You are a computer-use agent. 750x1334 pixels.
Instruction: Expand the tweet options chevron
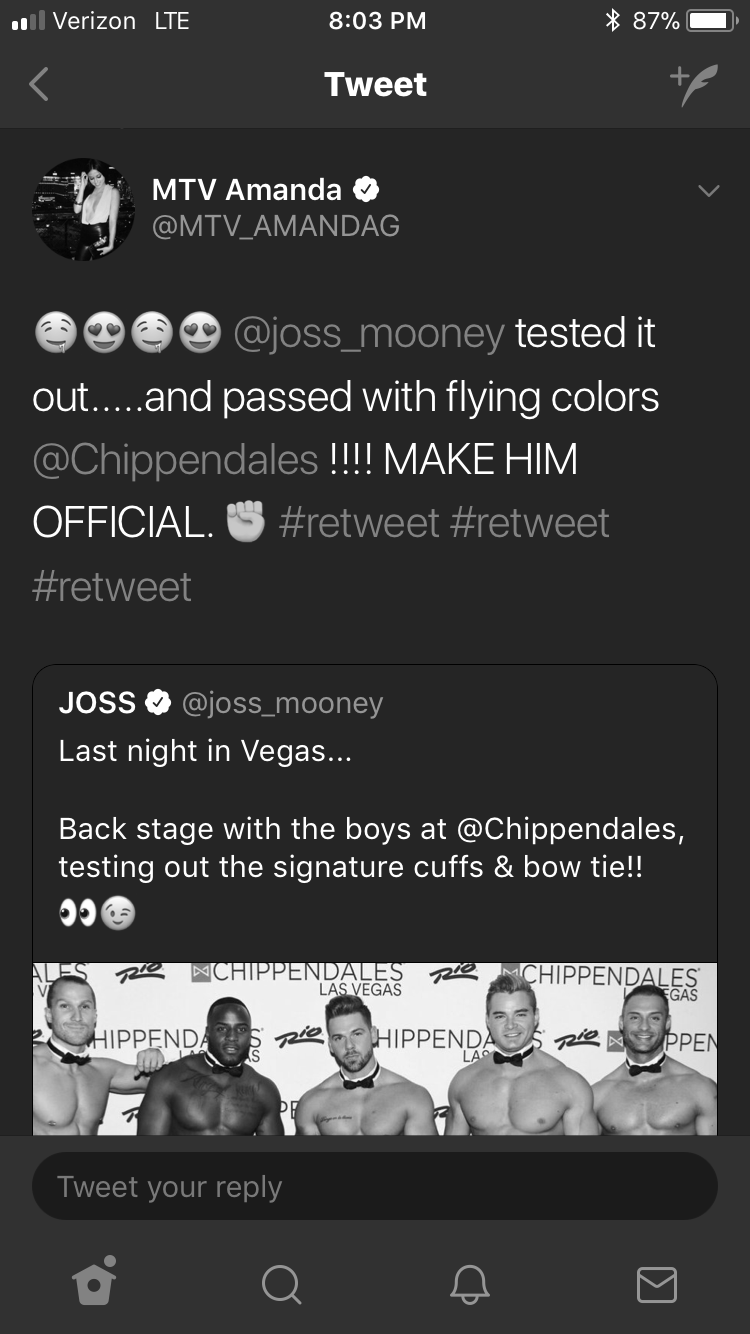click(x=708, y=191)
